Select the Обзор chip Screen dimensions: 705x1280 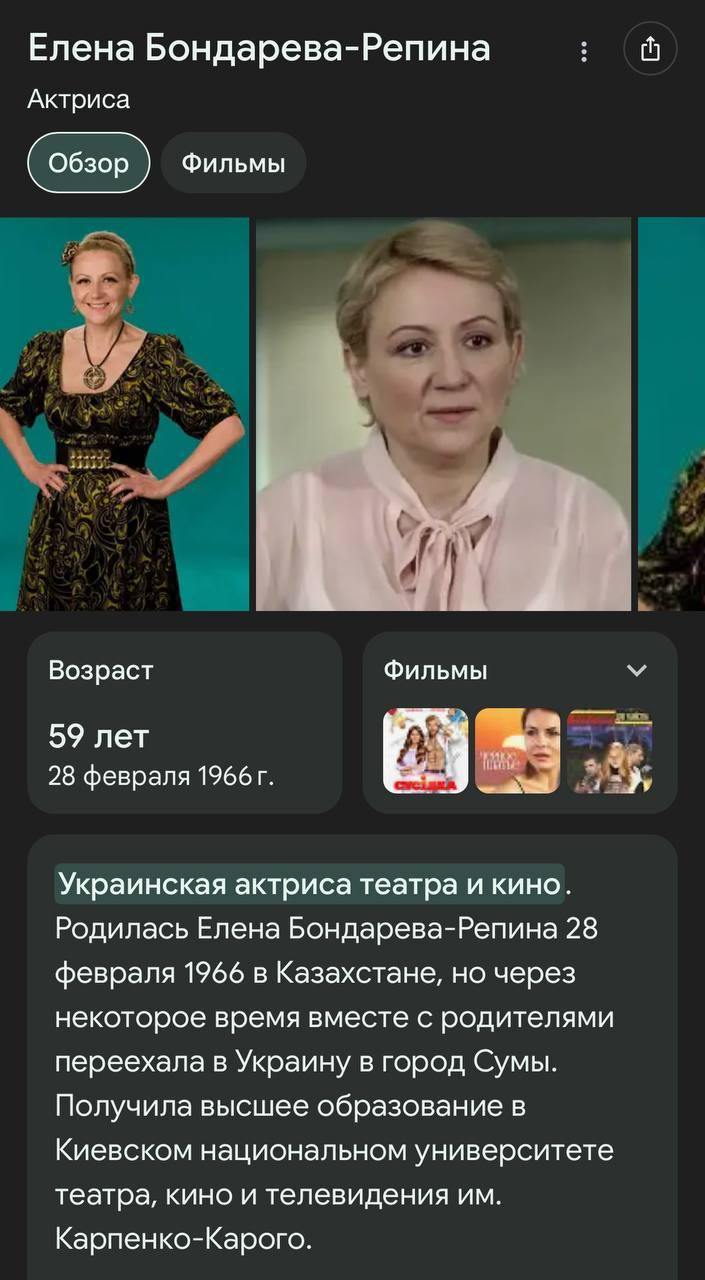(x=88, y=163)
